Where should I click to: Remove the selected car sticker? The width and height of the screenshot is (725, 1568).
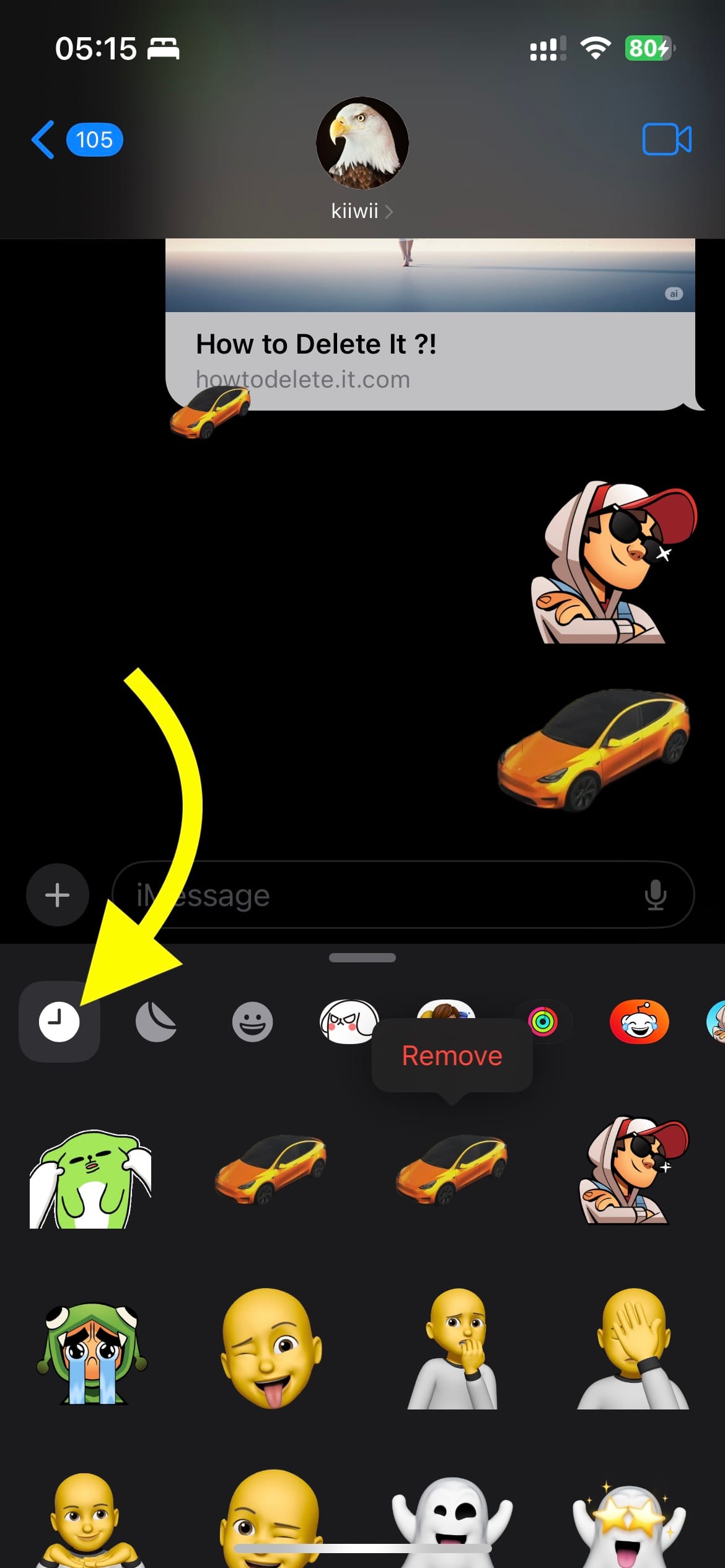coord(452,1056)
